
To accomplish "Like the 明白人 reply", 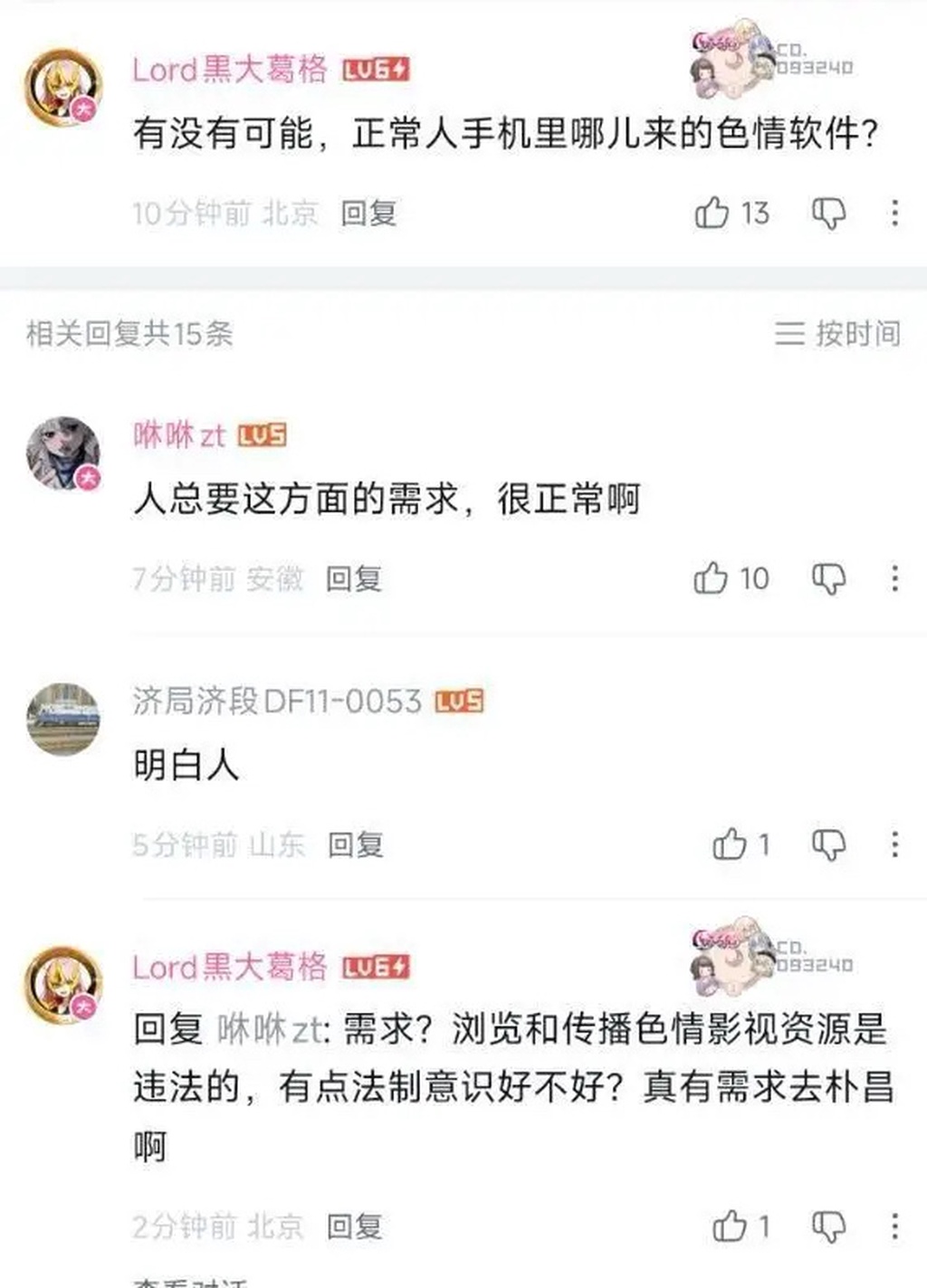I will point(730,844).
